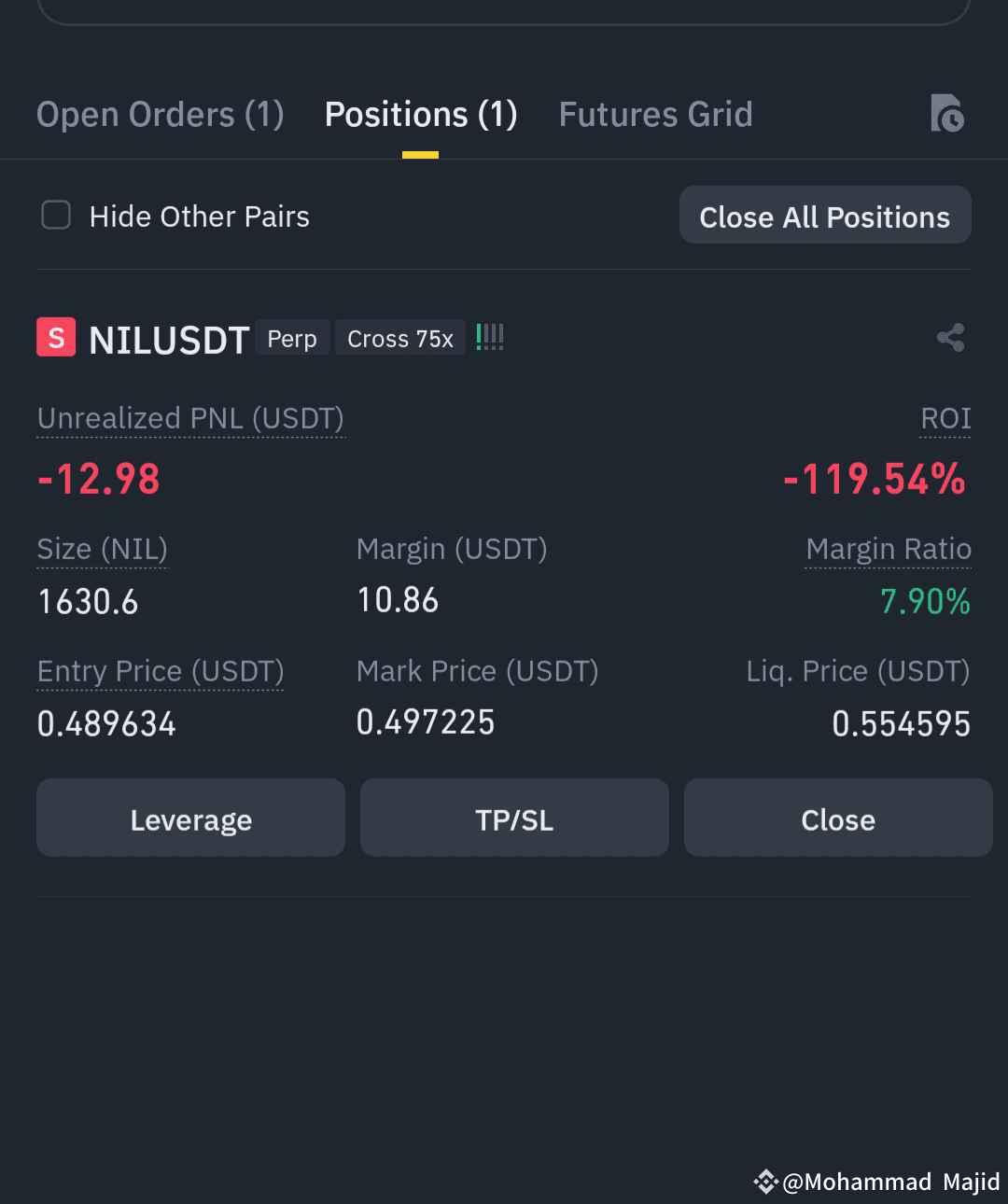Screen dimensions: 1008x1204
Task: Open the Cross 75x margin mode selector
Action: coord(399,338)
